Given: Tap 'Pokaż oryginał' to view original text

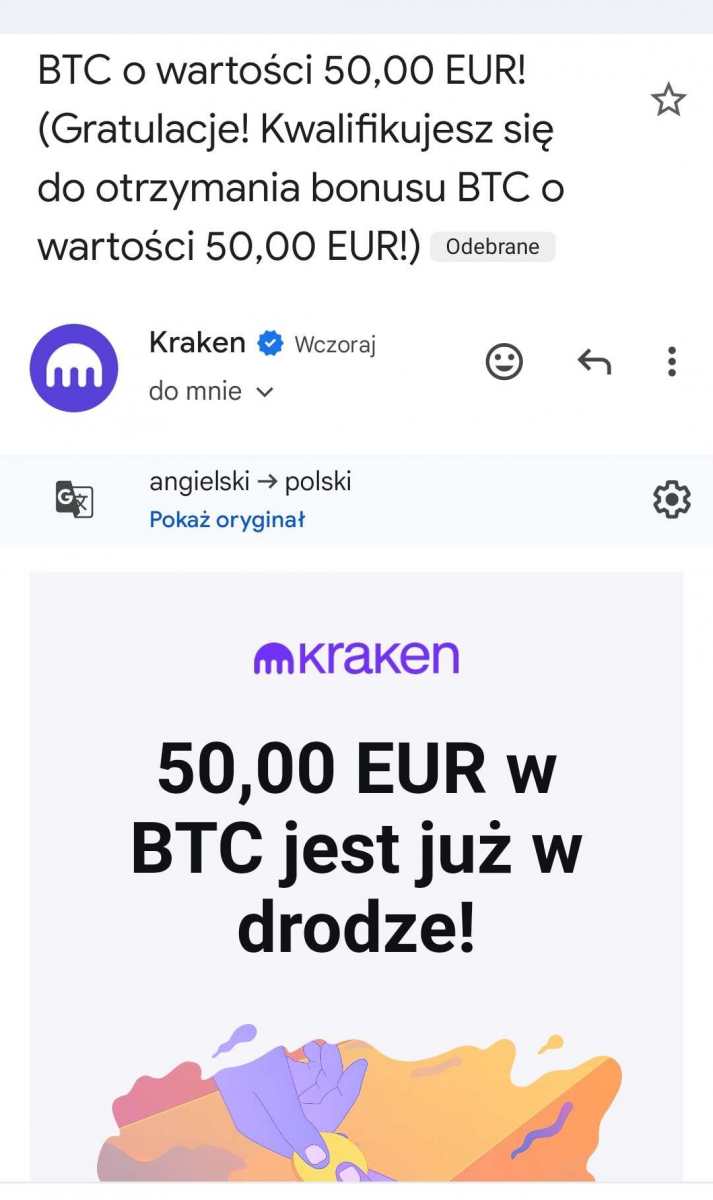Looking at the screenshot, I should pyautogui.click(x=227, y=520).
